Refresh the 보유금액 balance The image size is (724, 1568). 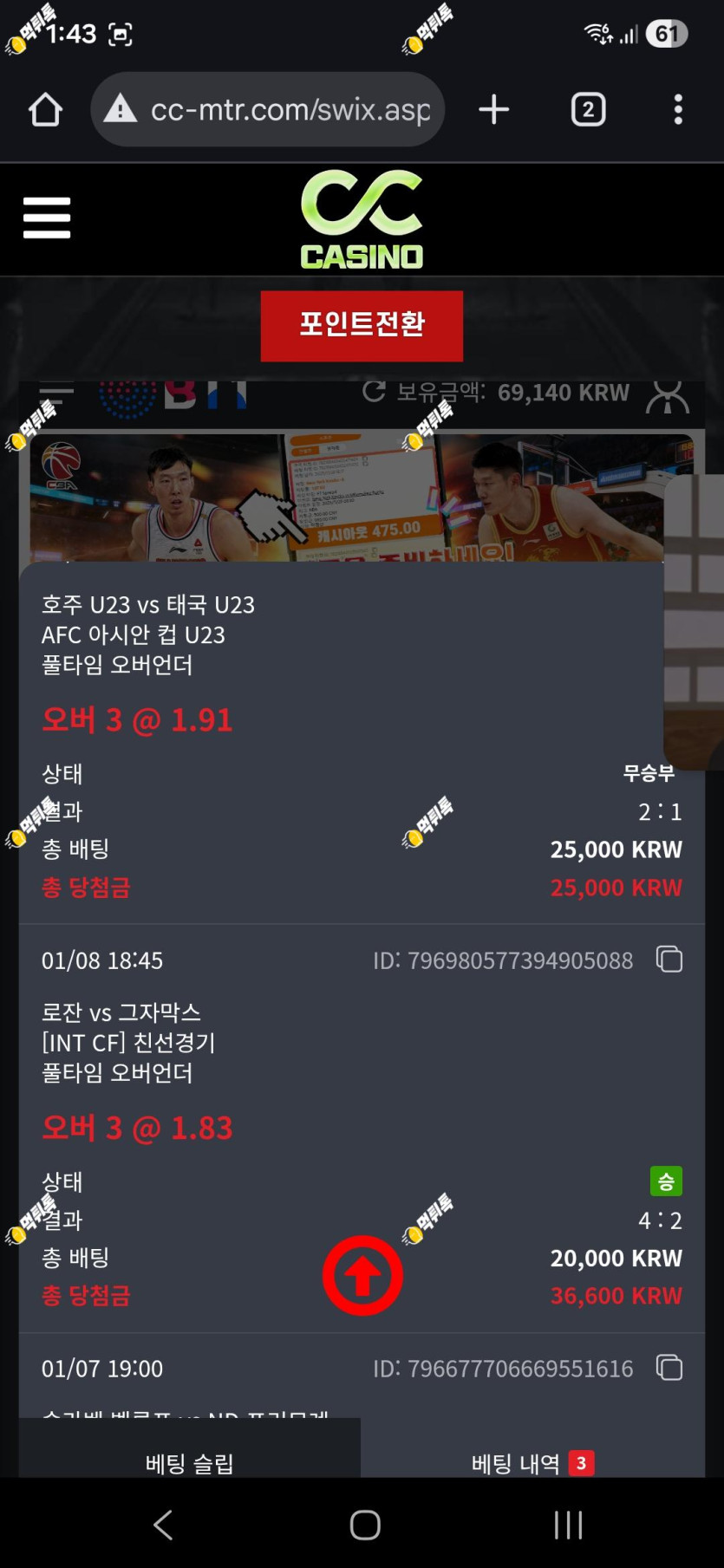tap(375, 392)
